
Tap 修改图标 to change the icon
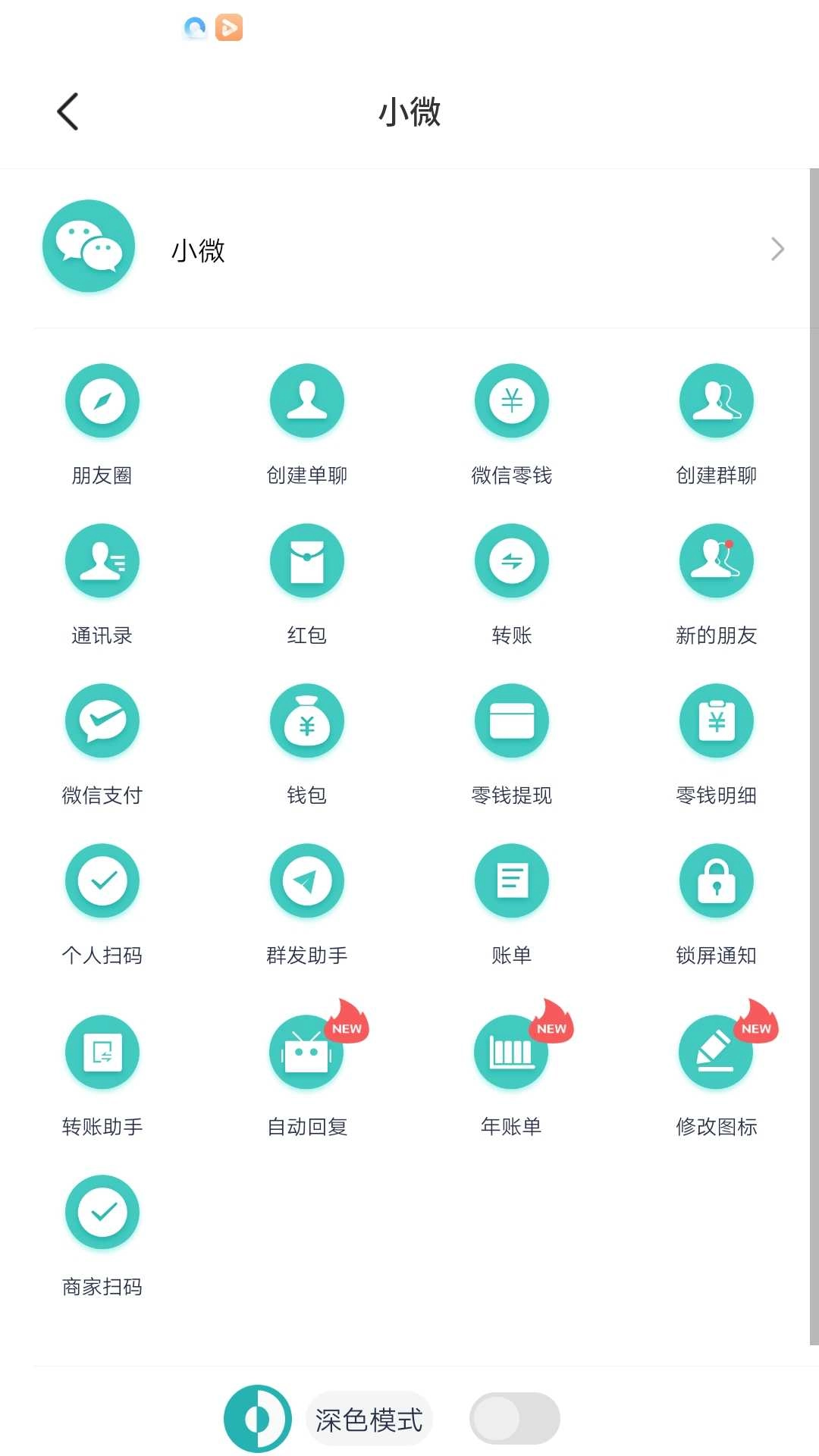(717, 1053)
